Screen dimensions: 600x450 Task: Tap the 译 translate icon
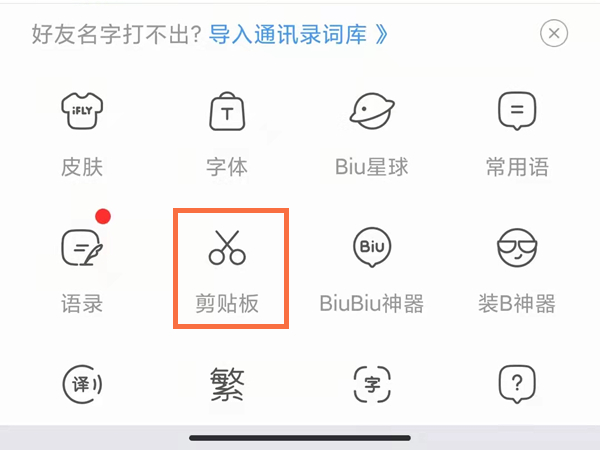click(x=82, y=385)
